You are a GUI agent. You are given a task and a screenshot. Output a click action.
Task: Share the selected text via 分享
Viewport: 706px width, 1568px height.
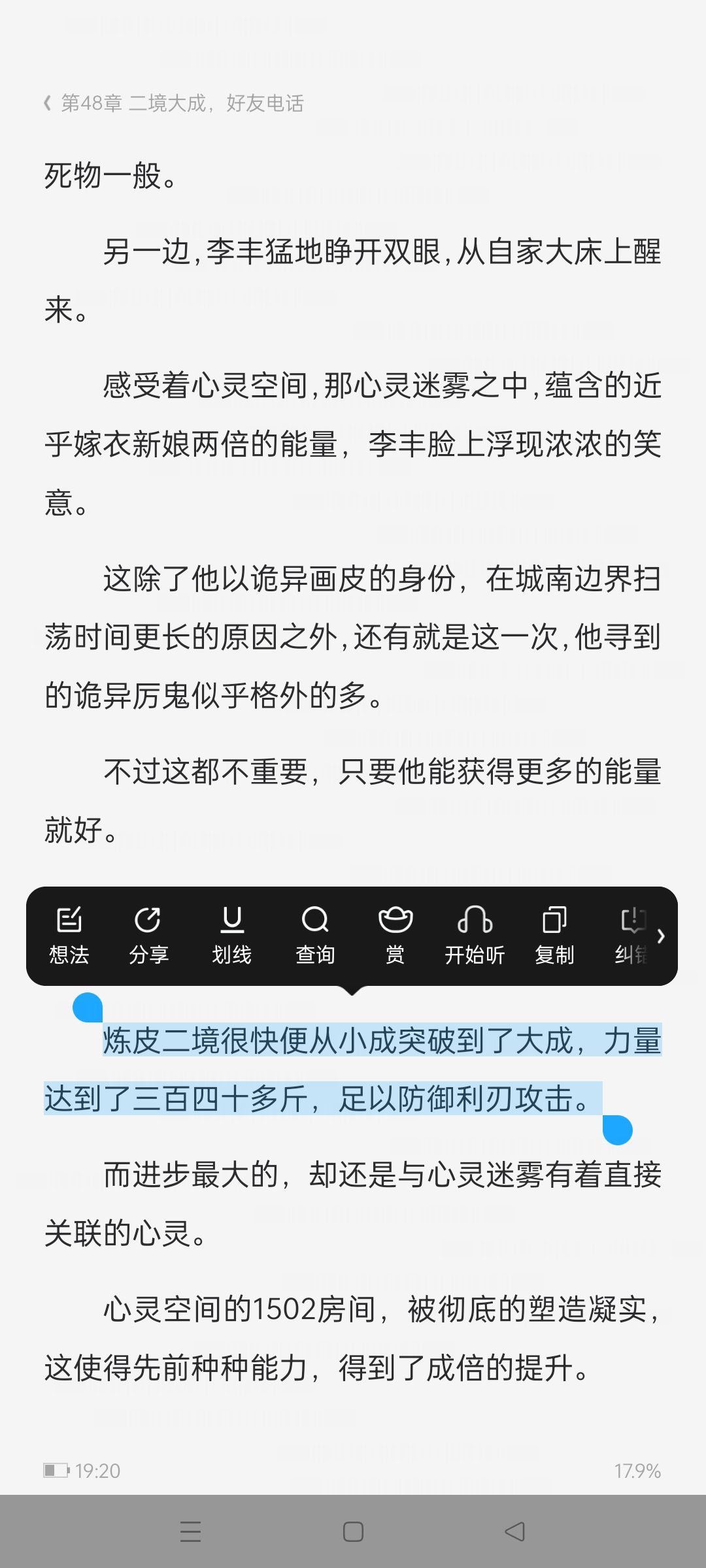148,936
